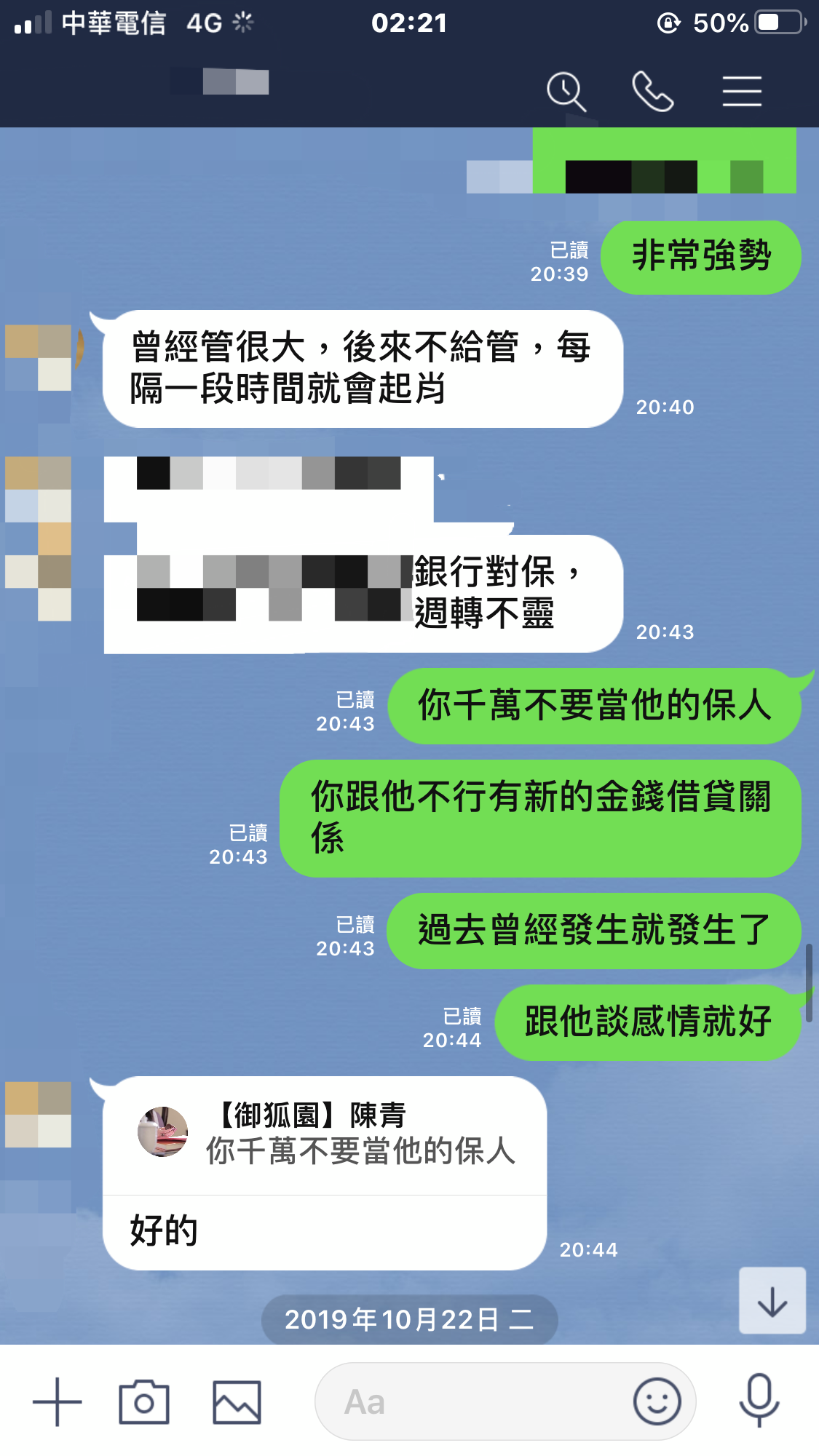Image resolution: width=819 pixels, height=1456 pixels.
Task: Open camera to take photo
Action: coord(144,1401)
